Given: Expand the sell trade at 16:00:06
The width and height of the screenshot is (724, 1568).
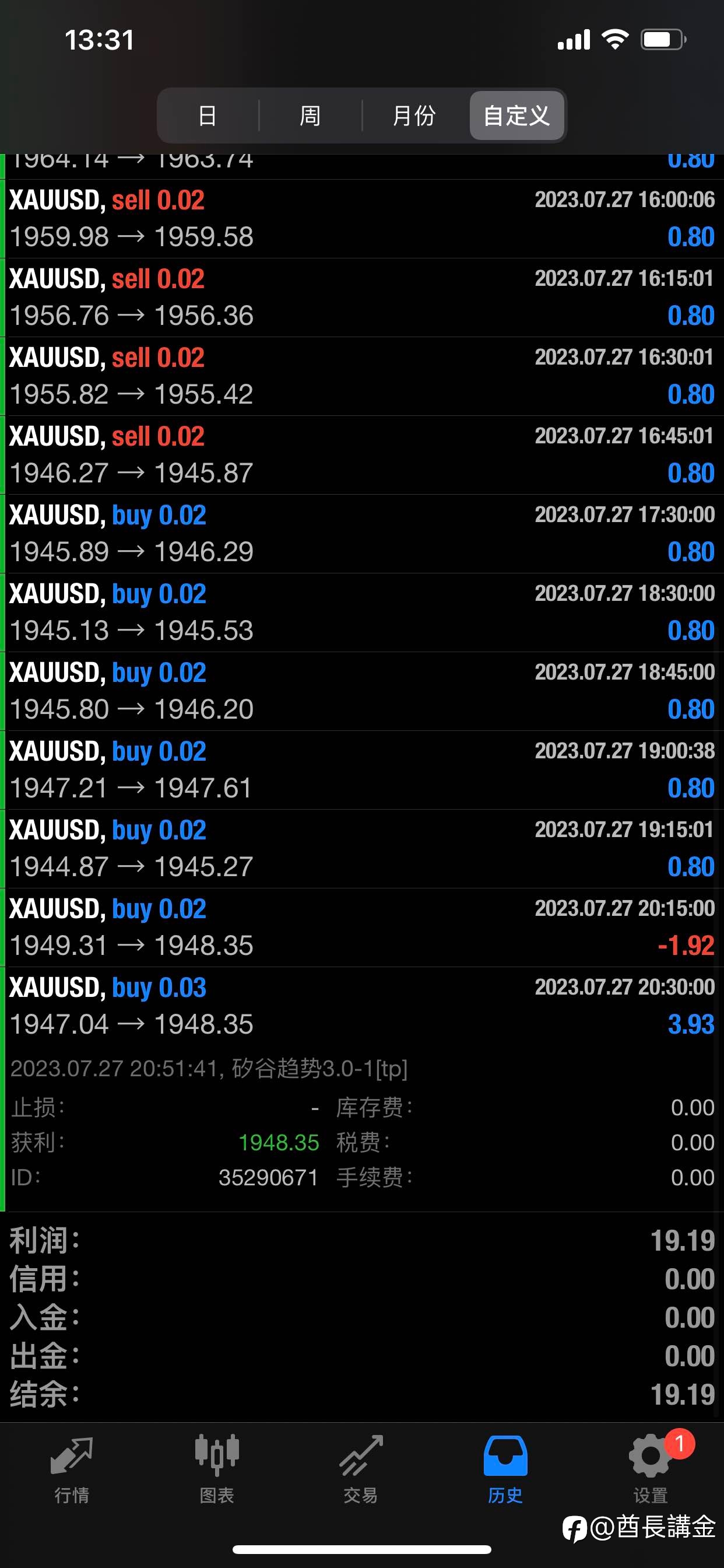Looking at the screenshot, I should [x=362, y=219].
